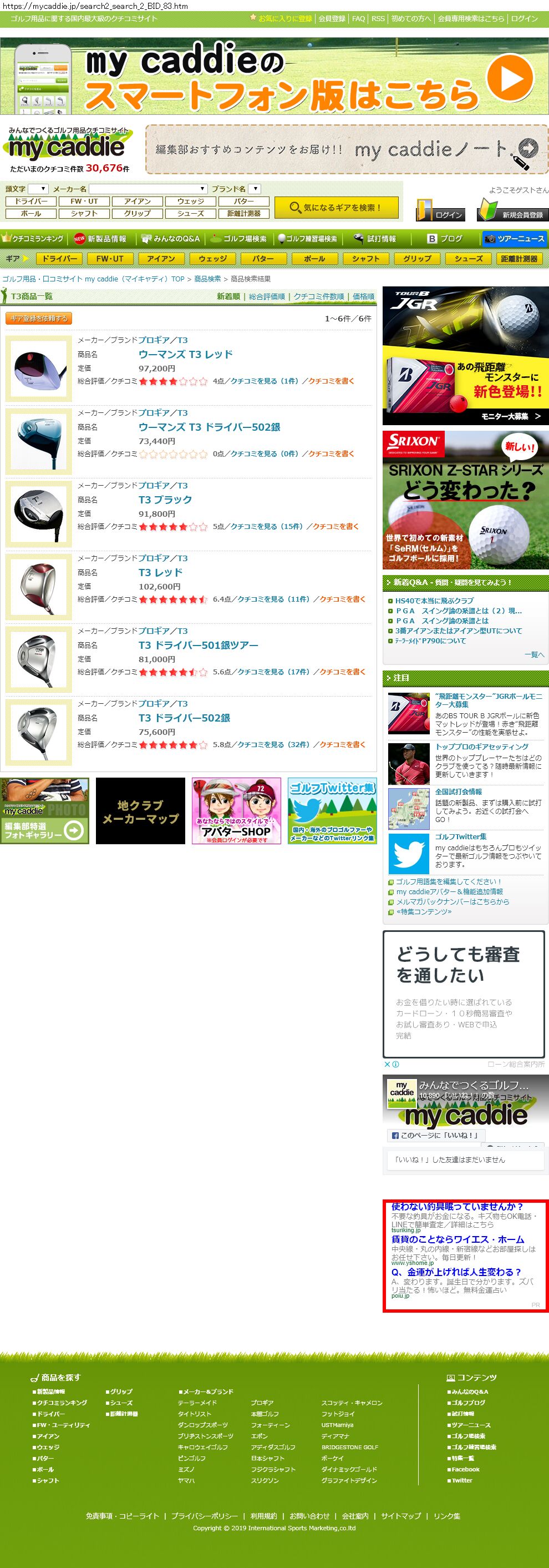This screenshot has height=1568, width=549.
Task: Open the メーカー名 dropdown
Action: 148,189
